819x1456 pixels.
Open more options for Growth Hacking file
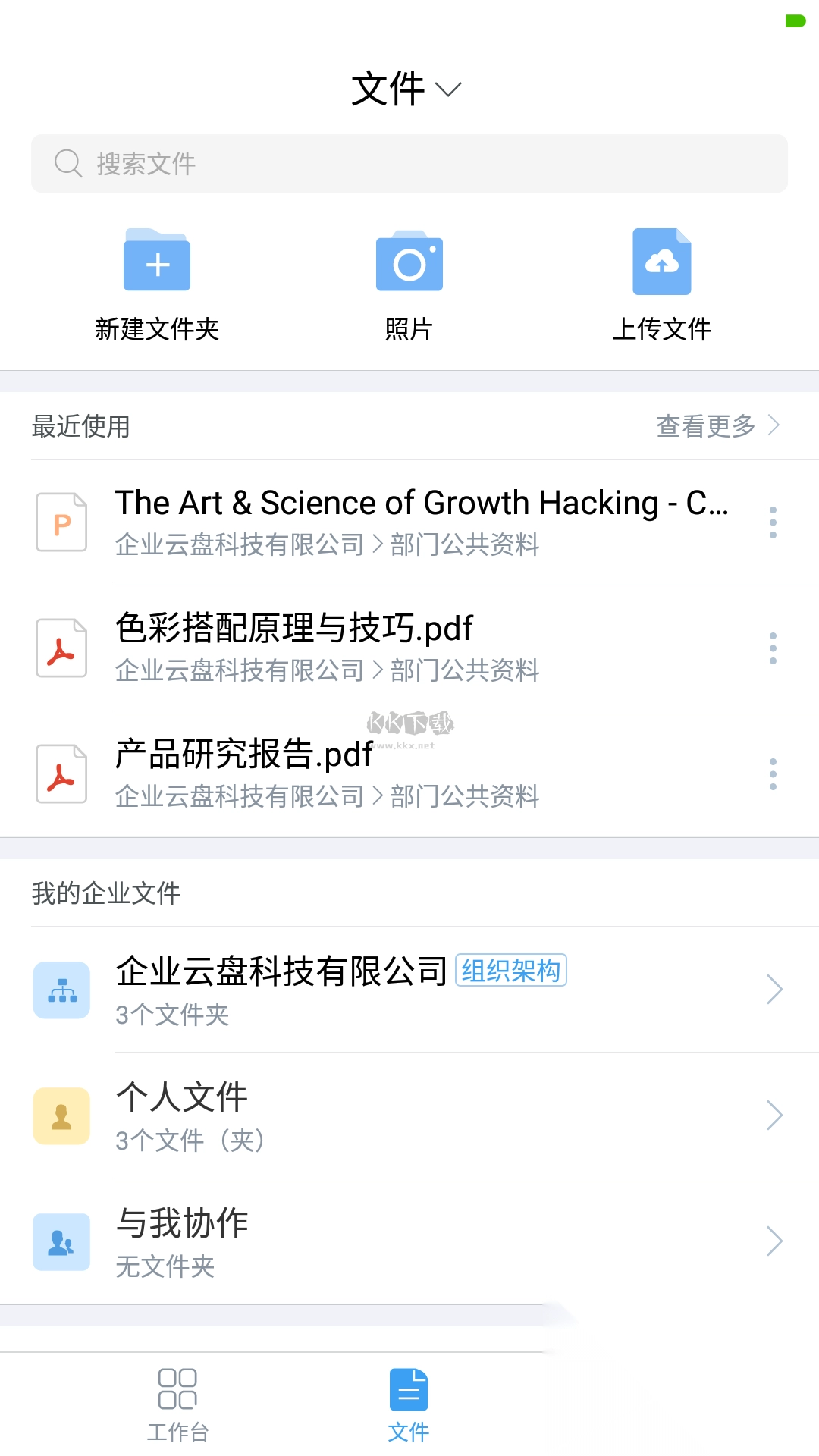(773, 522)
